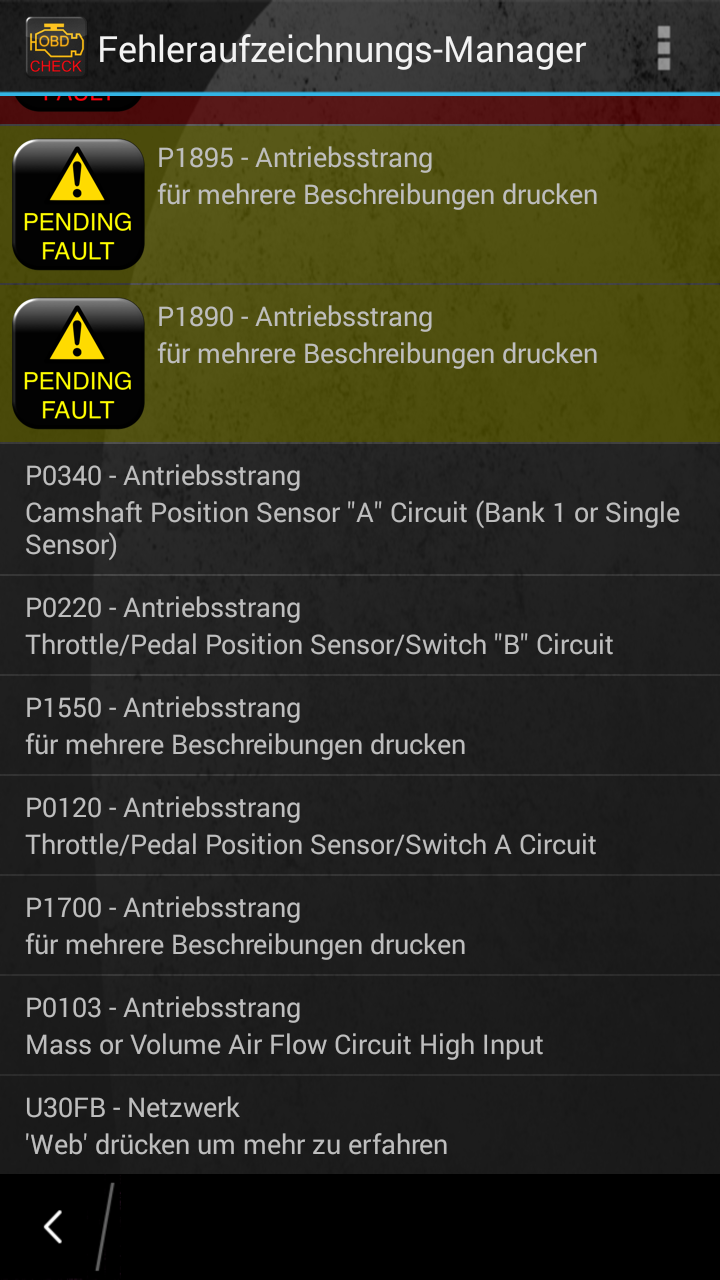View the P0103 air flow fault

(x=360, y=1025)
